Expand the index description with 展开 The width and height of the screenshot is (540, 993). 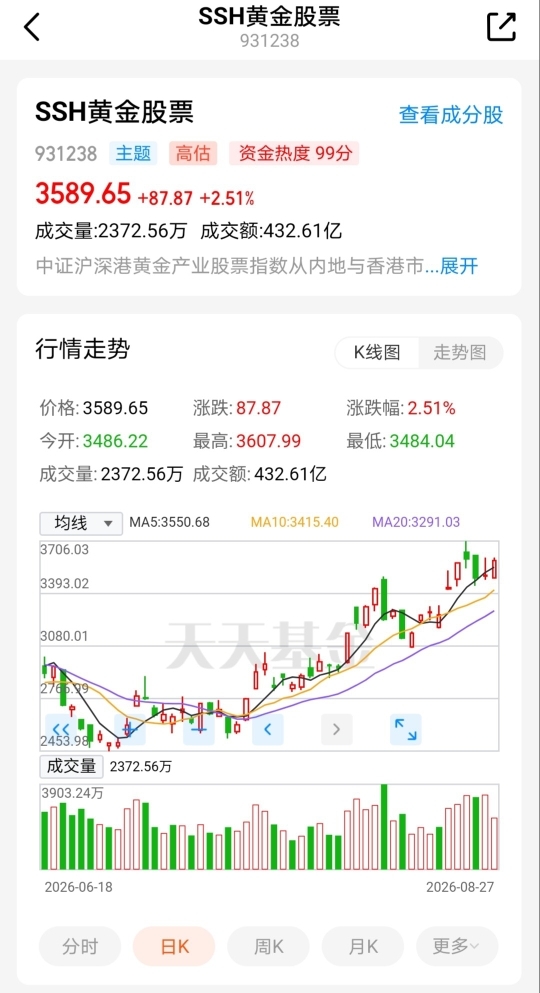[459, 266]
